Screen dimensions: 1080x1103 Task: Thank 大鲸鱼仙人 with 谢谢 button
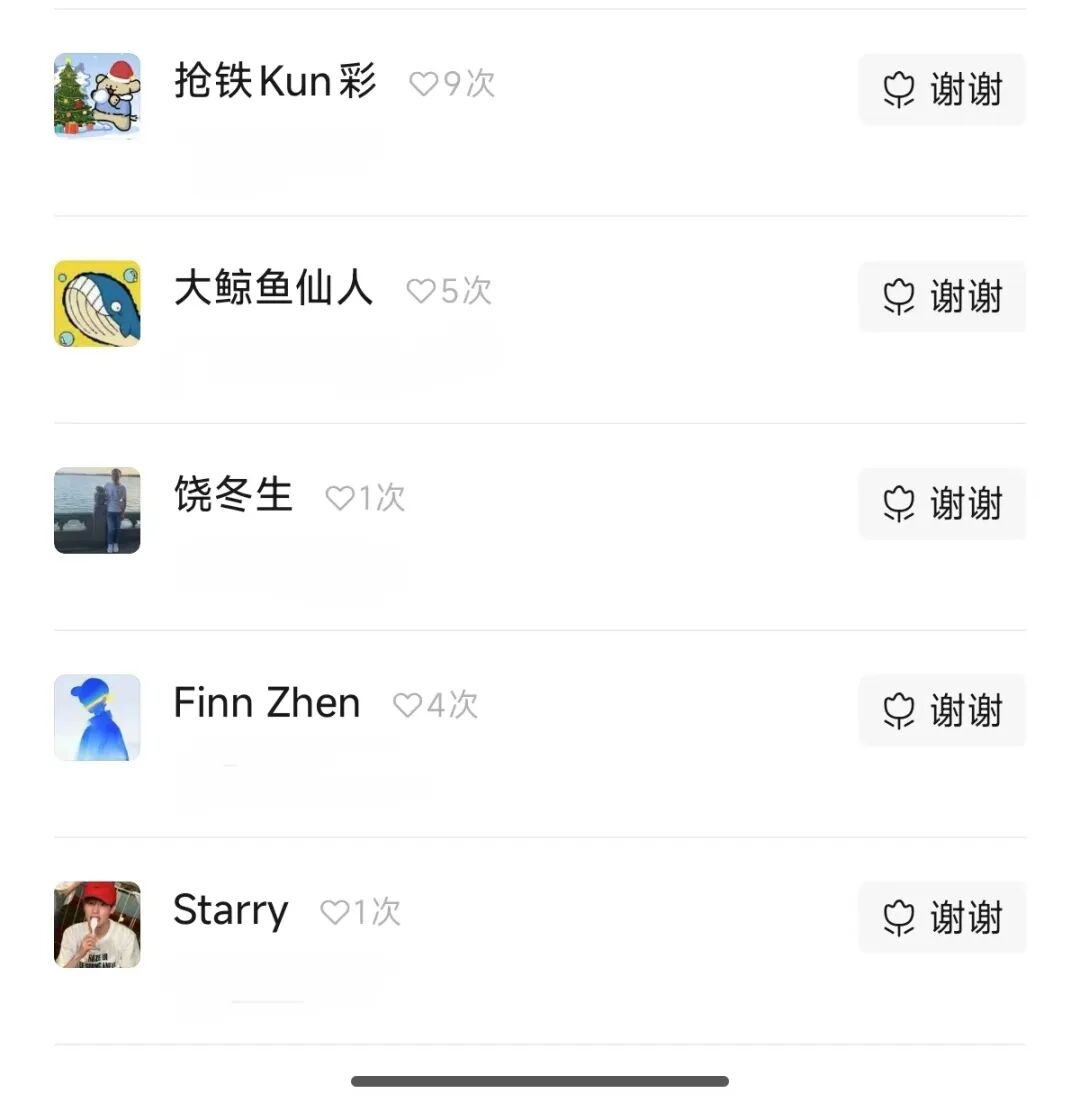pos(942,297)
